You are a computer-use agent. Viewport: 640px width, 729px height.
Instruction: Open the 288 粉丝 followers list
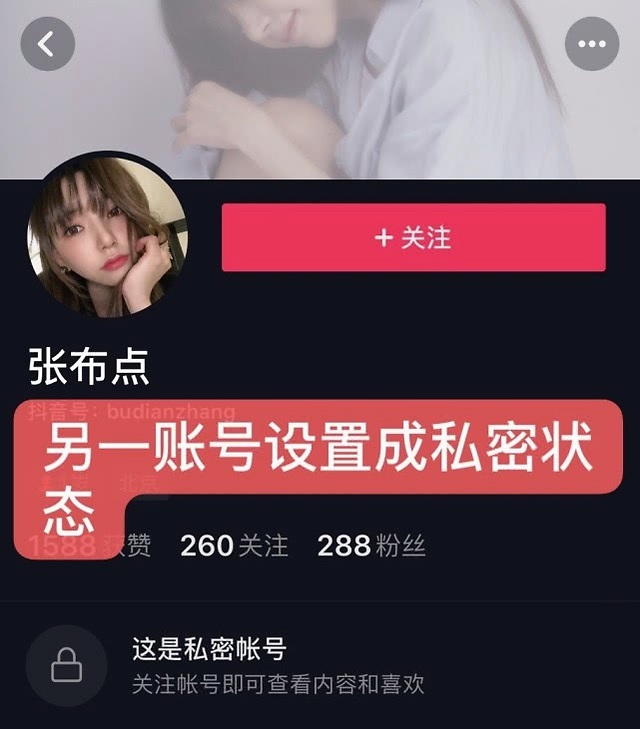click(371, 545)
